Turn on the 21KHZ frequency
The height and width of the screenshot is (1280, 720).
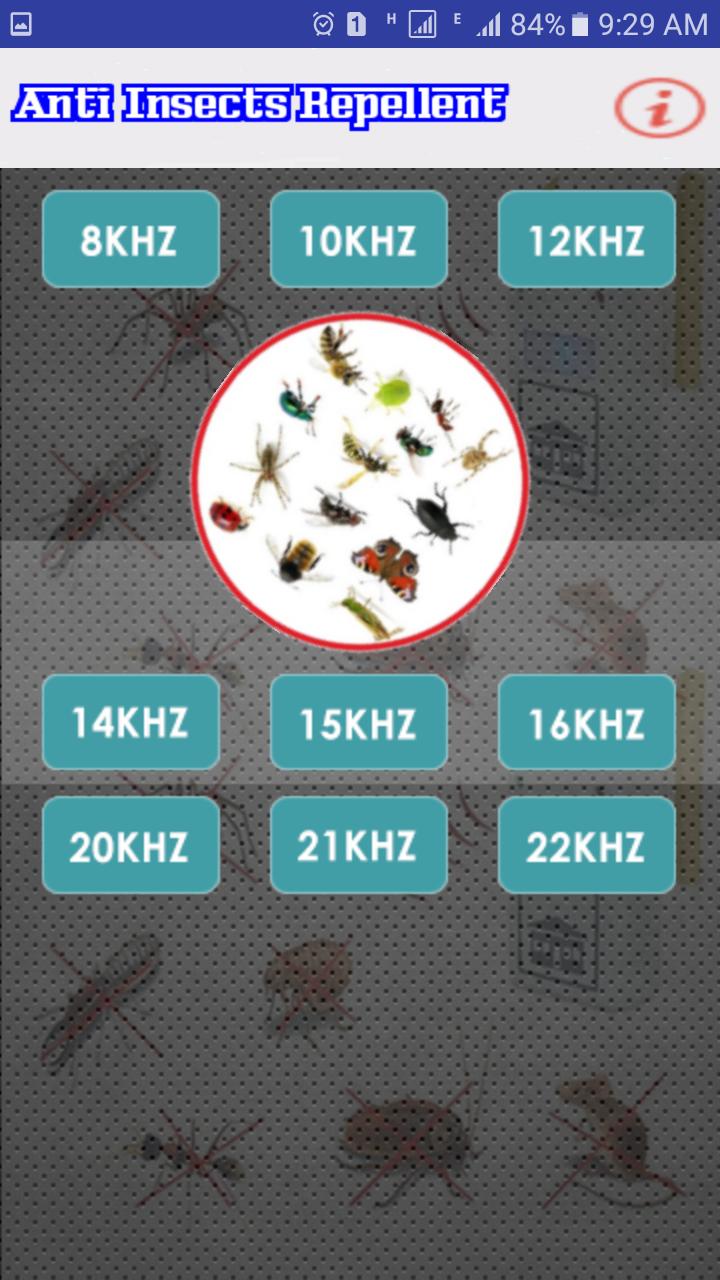point(358,845)
